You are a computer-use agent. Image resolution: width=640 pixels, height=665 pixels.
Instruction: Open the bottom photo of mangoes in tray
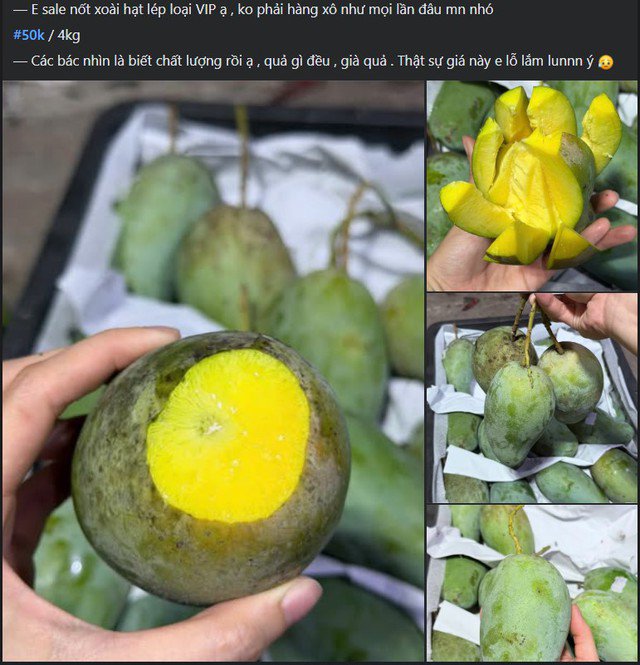click(x=531, y=584)
